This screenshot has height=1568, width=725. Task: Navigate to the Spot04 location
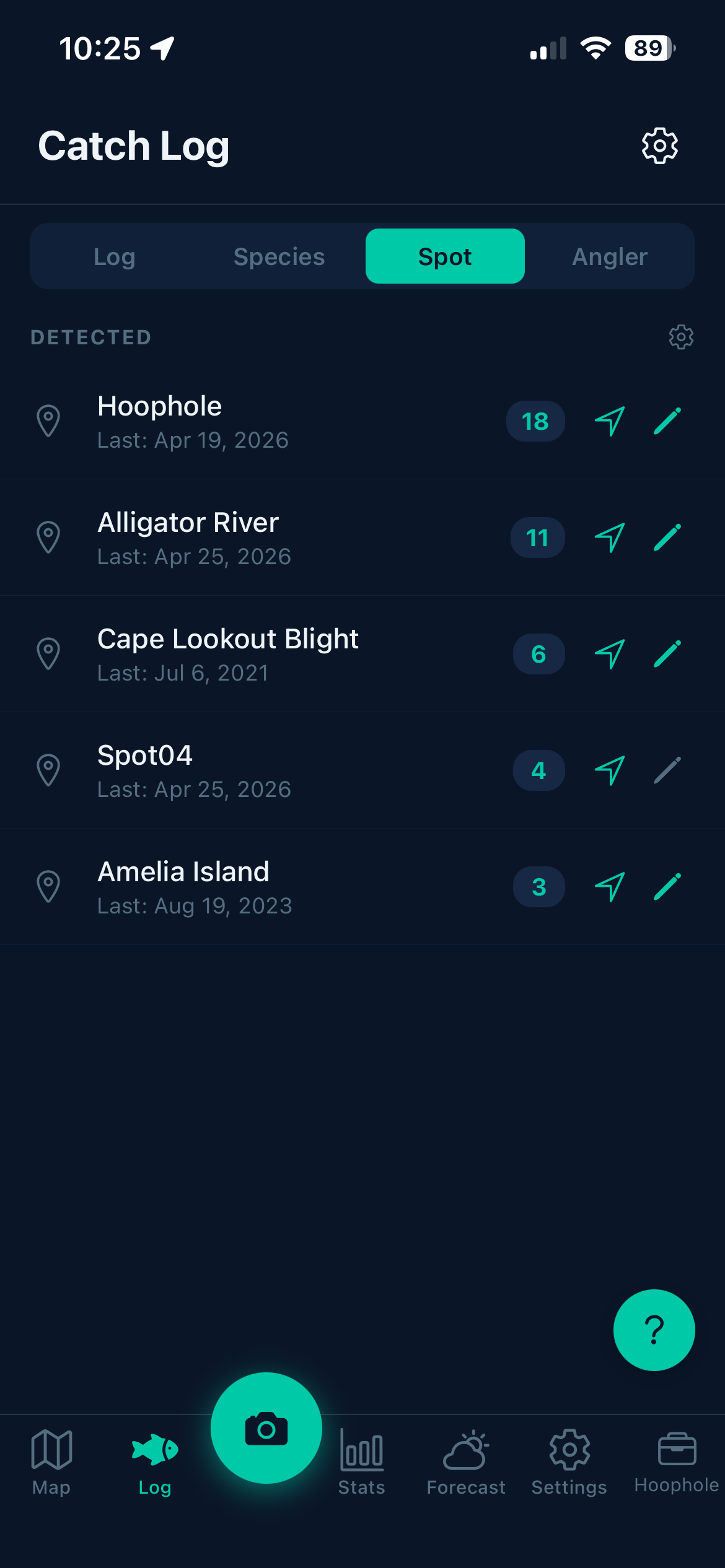(610, 770)
